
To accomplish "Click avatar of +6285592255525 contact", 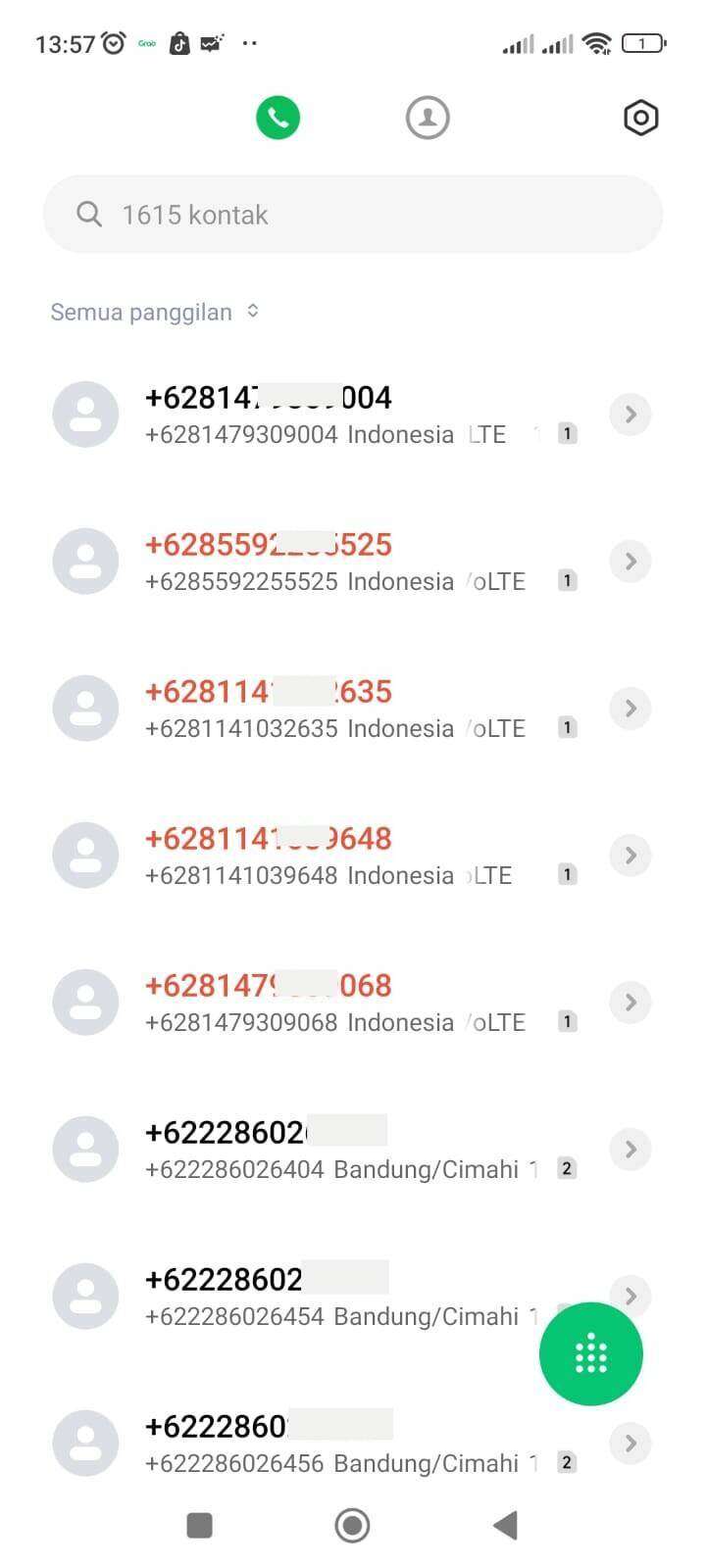I will (85, 561).
